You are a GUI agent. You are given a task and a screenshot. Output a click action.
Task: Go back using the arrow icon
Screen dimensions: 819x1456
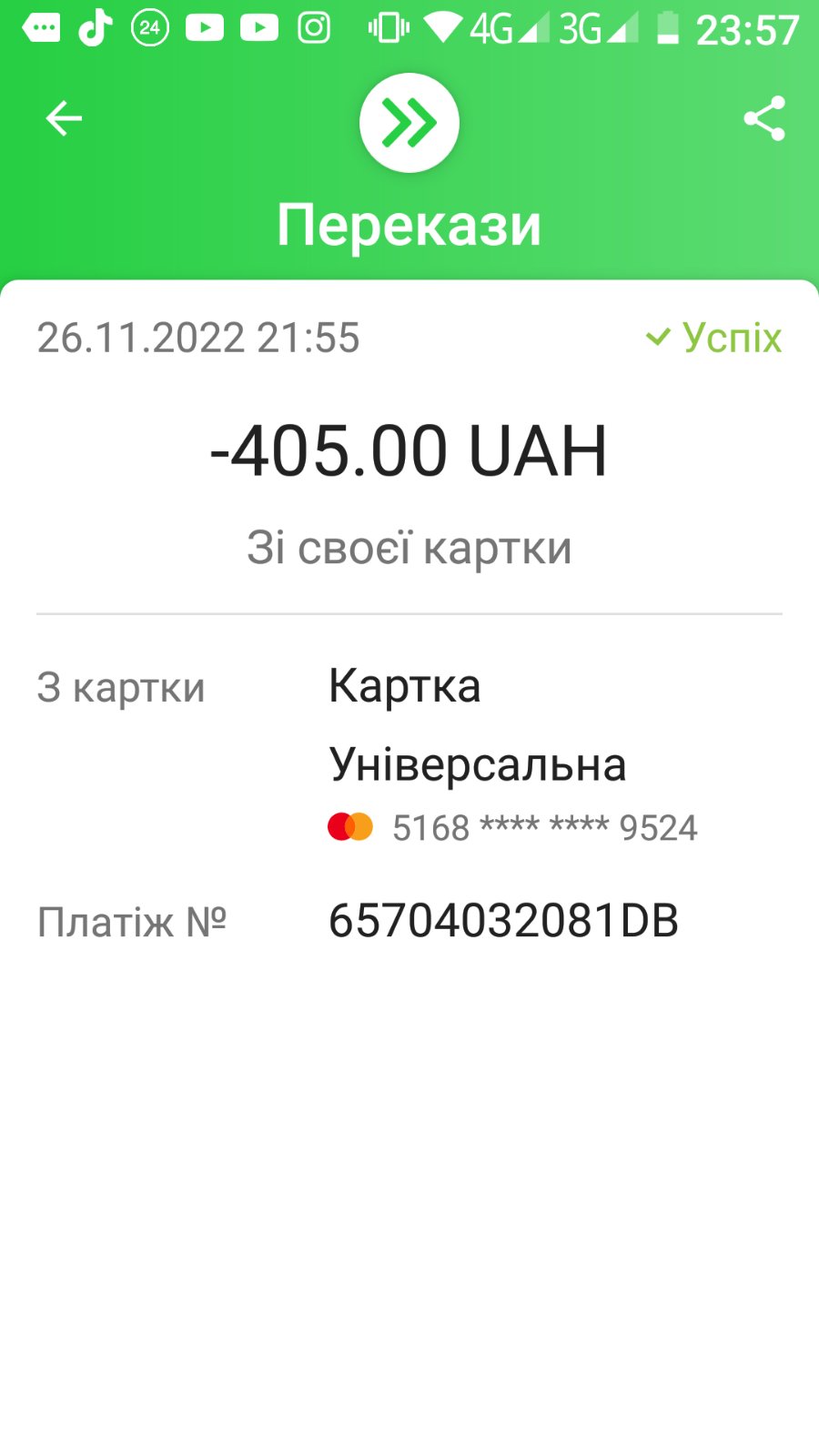[64, 118]
